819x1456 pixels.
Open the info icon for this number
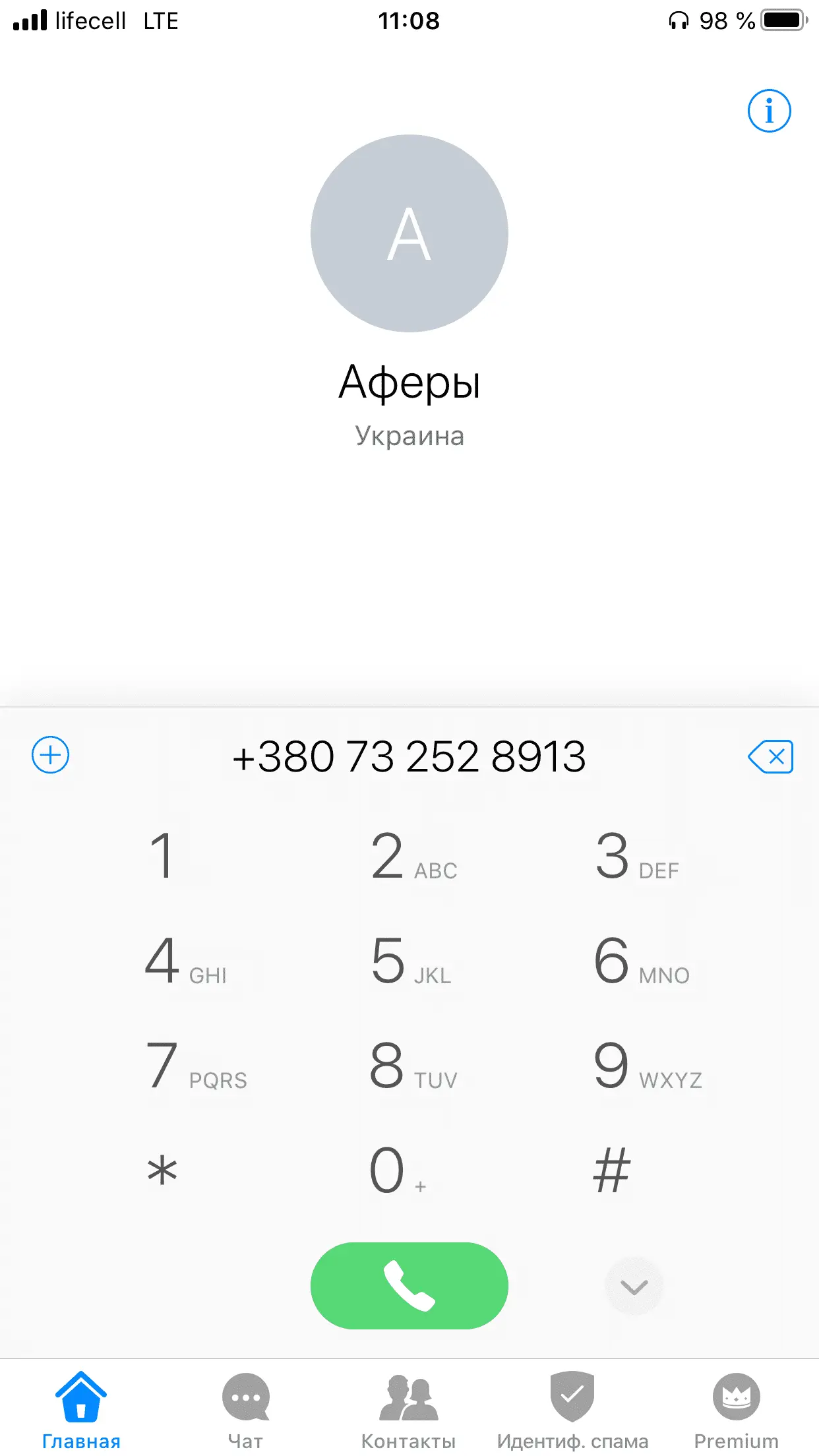769,111
